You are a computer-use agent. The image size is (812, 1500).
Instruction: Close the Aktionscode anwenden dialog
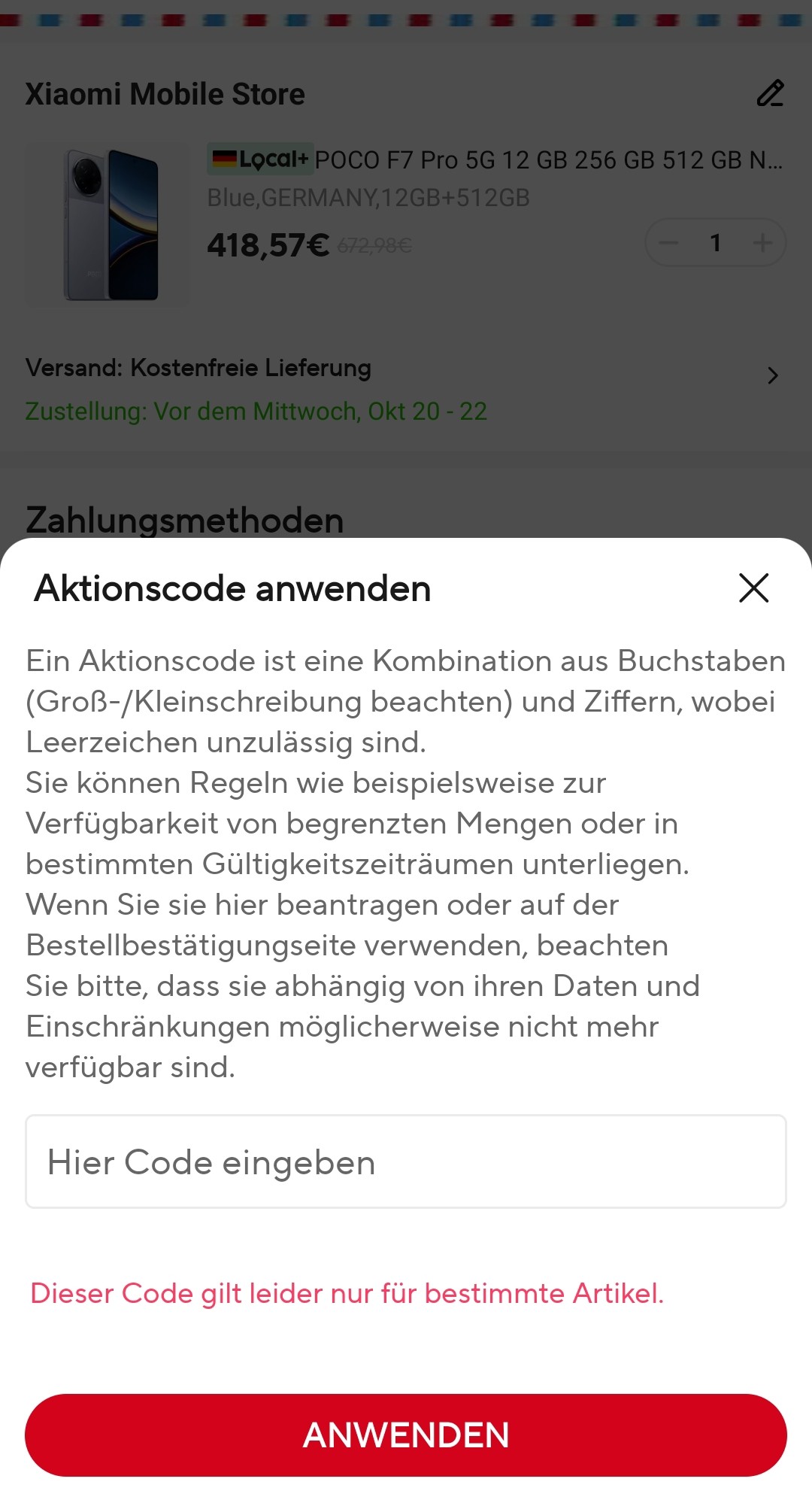[753, 588]
